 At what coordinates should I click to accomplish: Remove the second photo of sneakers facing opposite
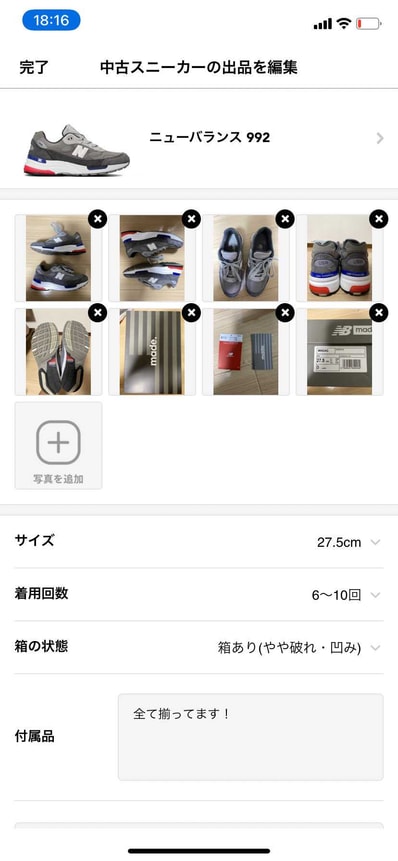click(x=190, y=219)
